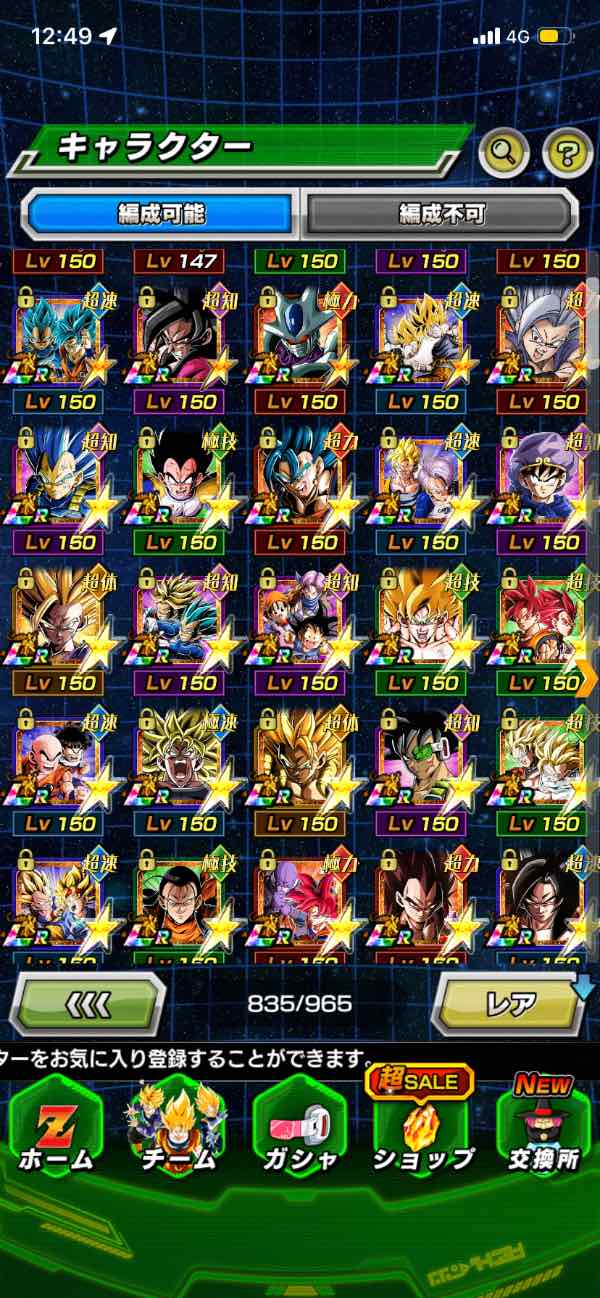Image resolution: width=600 pixels, height=1298 pixels.
Task: Open the question mark help icon
Action: point(567,153)
